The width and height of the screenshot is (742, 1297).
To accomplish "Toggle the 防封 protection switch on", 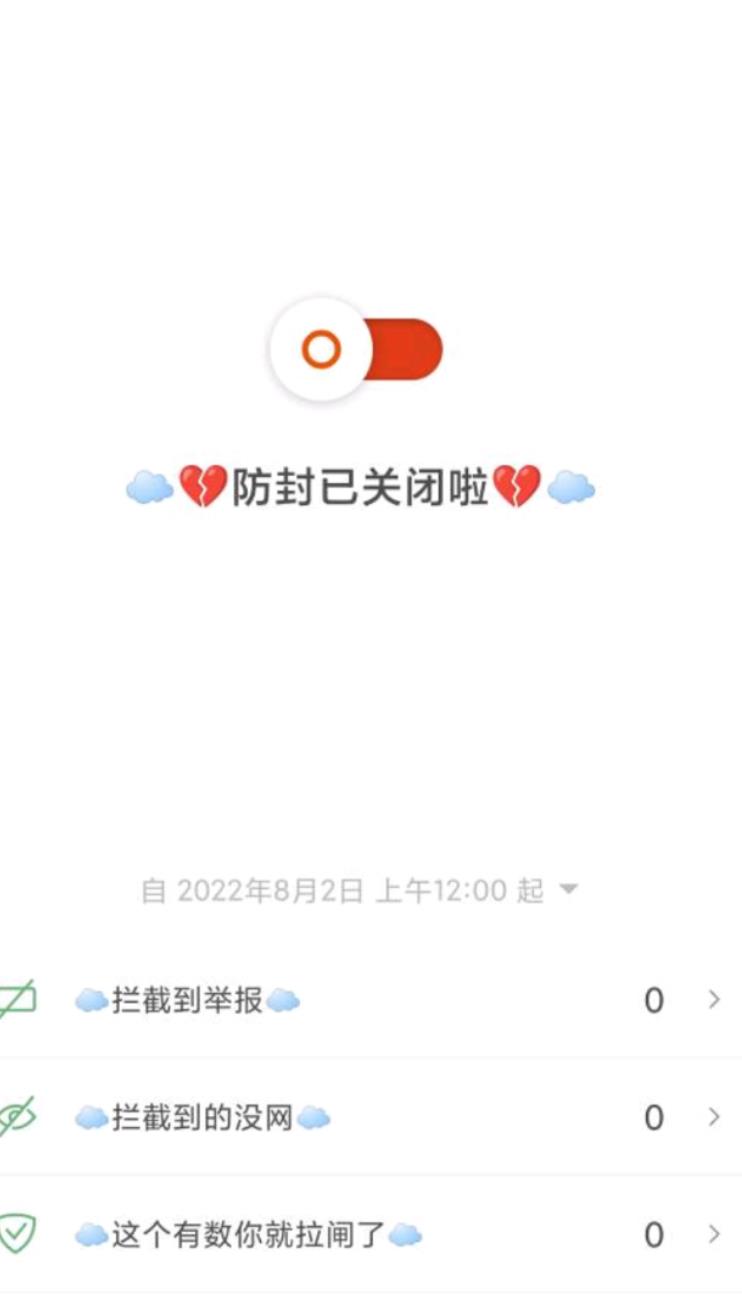I will point(356,350).
